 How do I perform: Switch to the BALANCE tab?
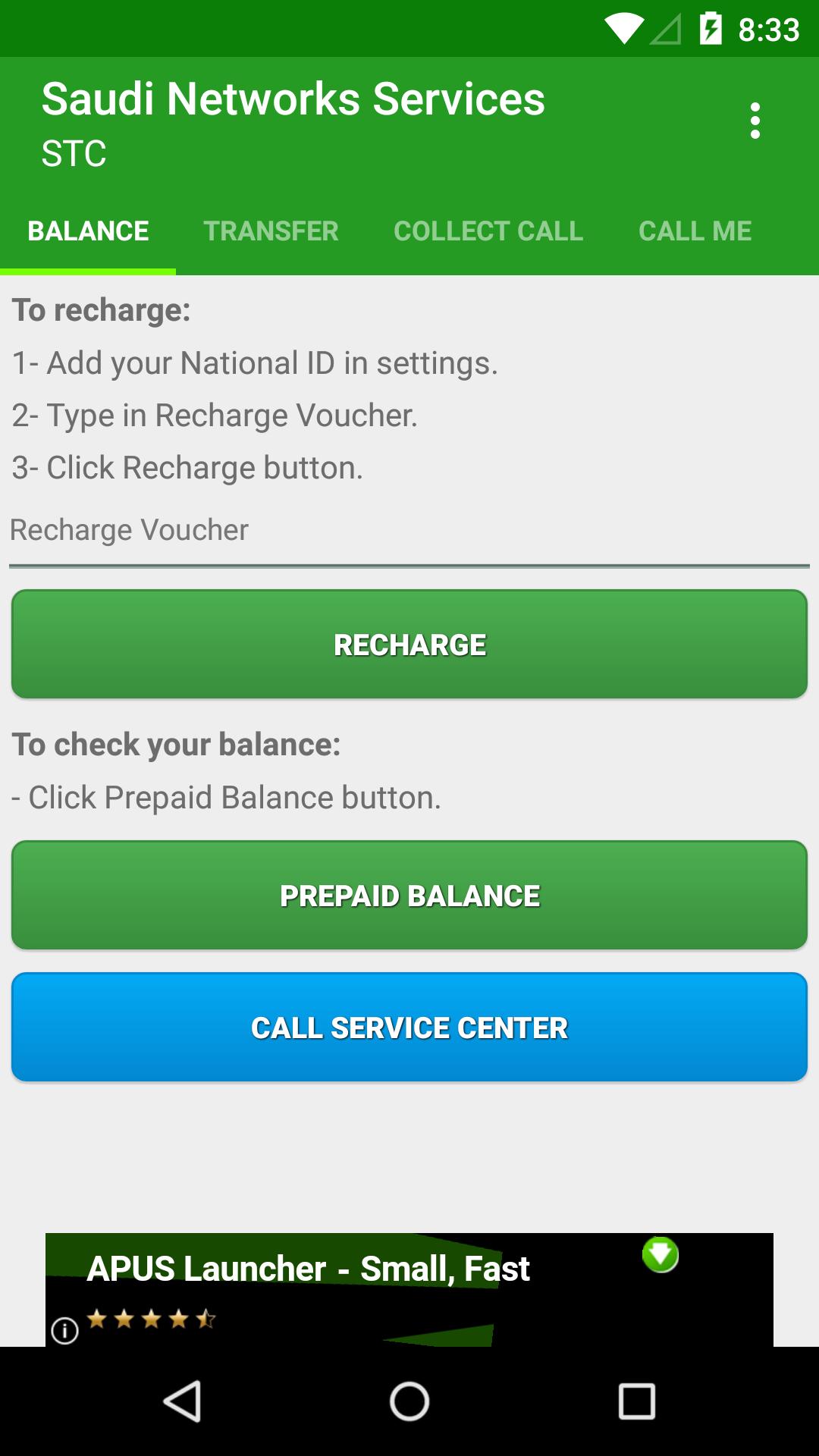point(88,231)
